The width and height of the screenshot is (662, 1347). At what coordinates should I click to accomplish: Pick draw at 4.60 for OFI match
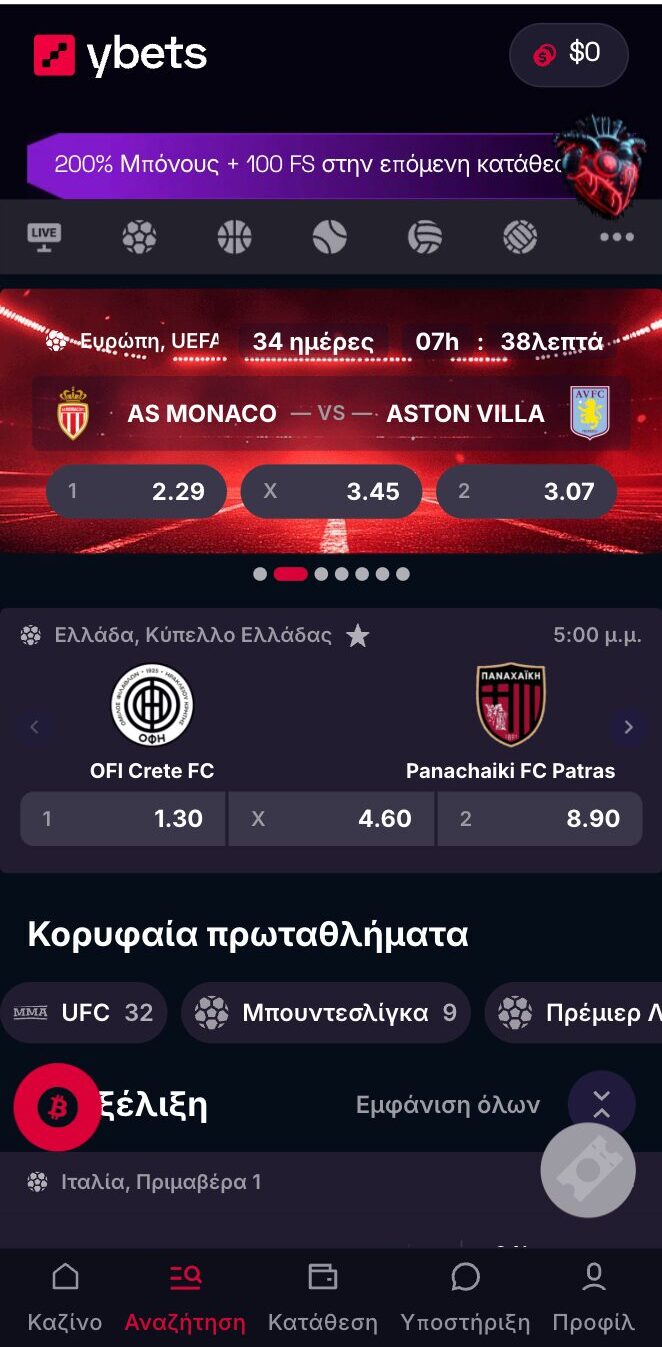[x=331, y=819]
